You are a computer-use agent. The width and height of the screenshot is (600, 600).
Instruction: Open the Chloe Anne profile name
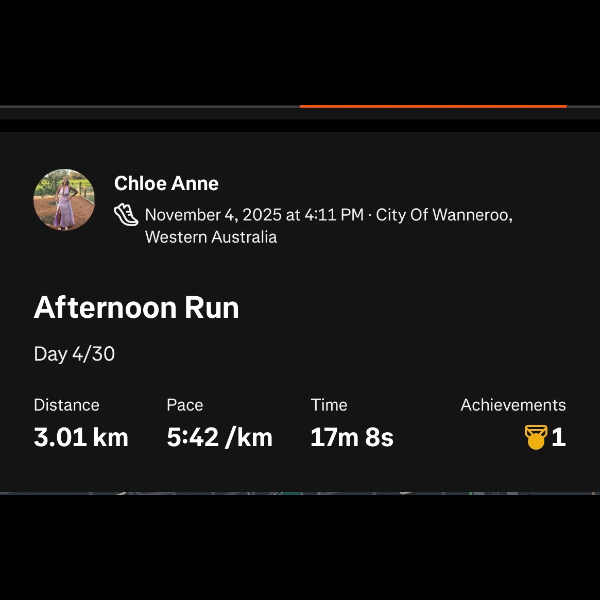point(166,184)
